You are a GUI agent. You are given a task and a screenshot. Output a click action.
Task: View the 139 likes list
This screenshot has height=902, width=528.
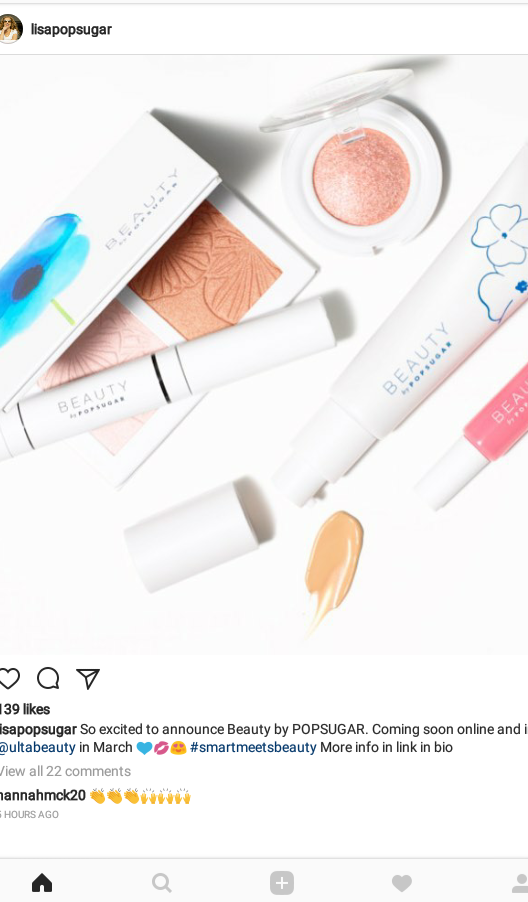(x=25, y=709)
